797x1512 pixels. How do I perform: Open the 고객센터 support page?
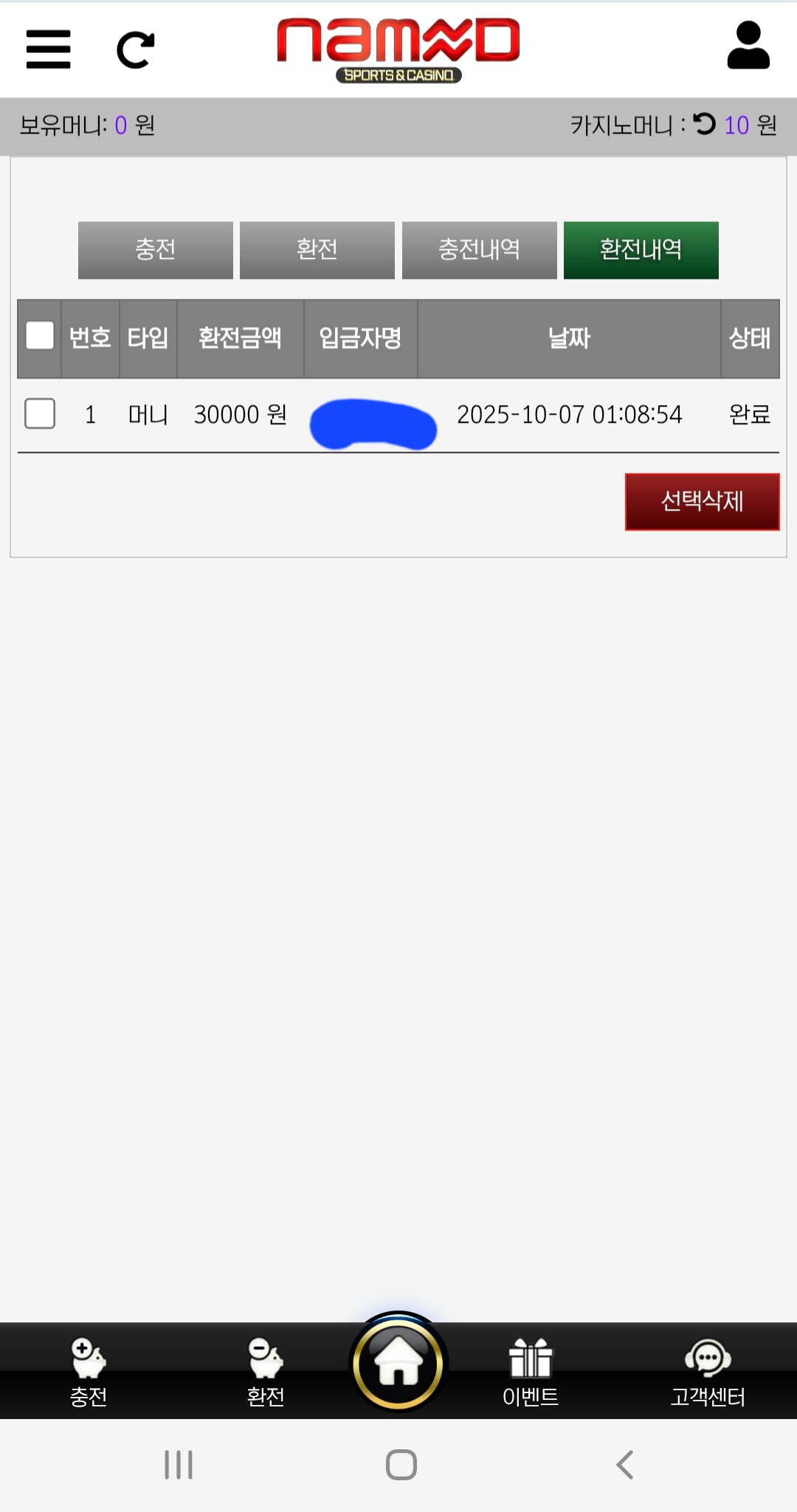708,1371
